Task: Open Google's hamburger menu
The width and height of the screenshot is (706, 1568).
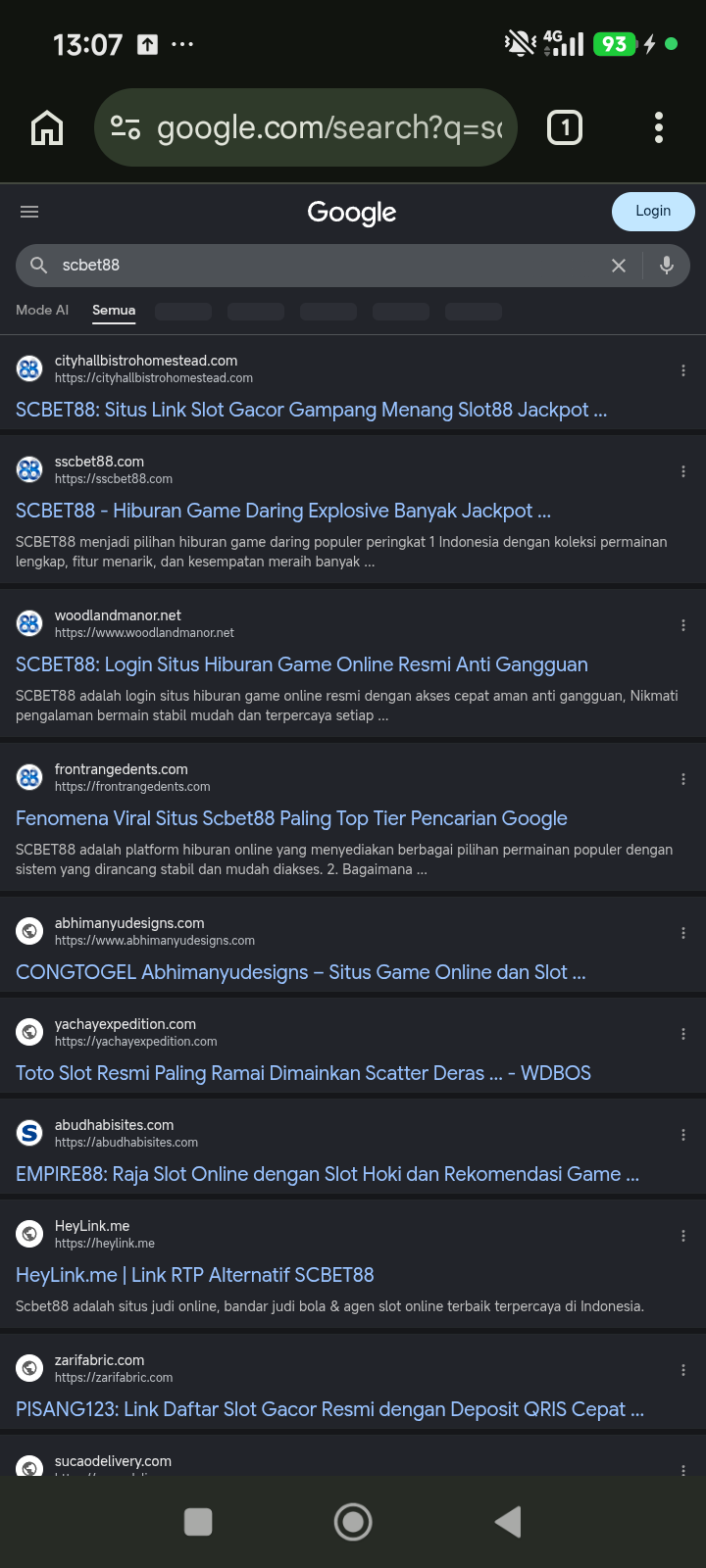Action: pos(29,212)
